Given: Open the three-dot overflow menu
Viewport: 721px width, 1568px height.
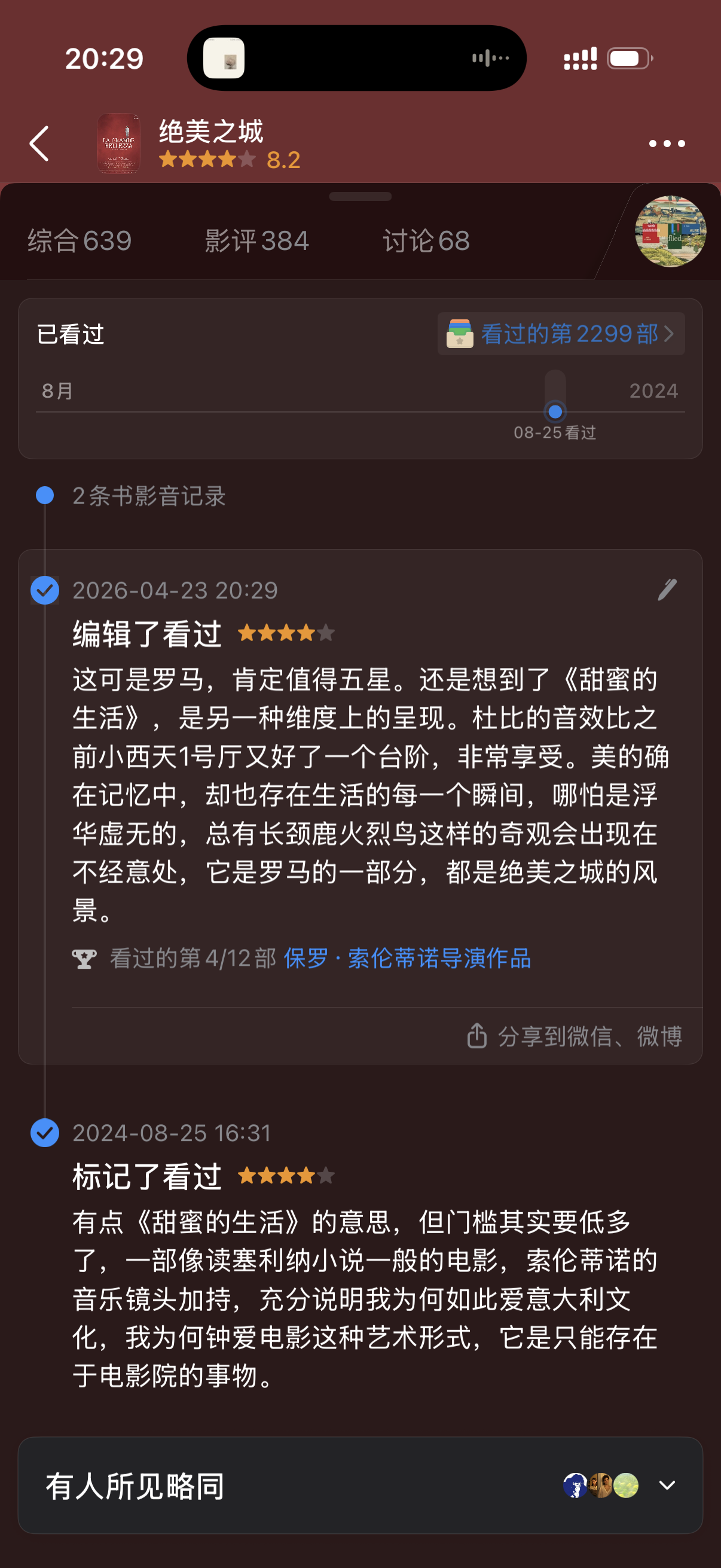Looking at the screenshot, I should click(666, 144).
